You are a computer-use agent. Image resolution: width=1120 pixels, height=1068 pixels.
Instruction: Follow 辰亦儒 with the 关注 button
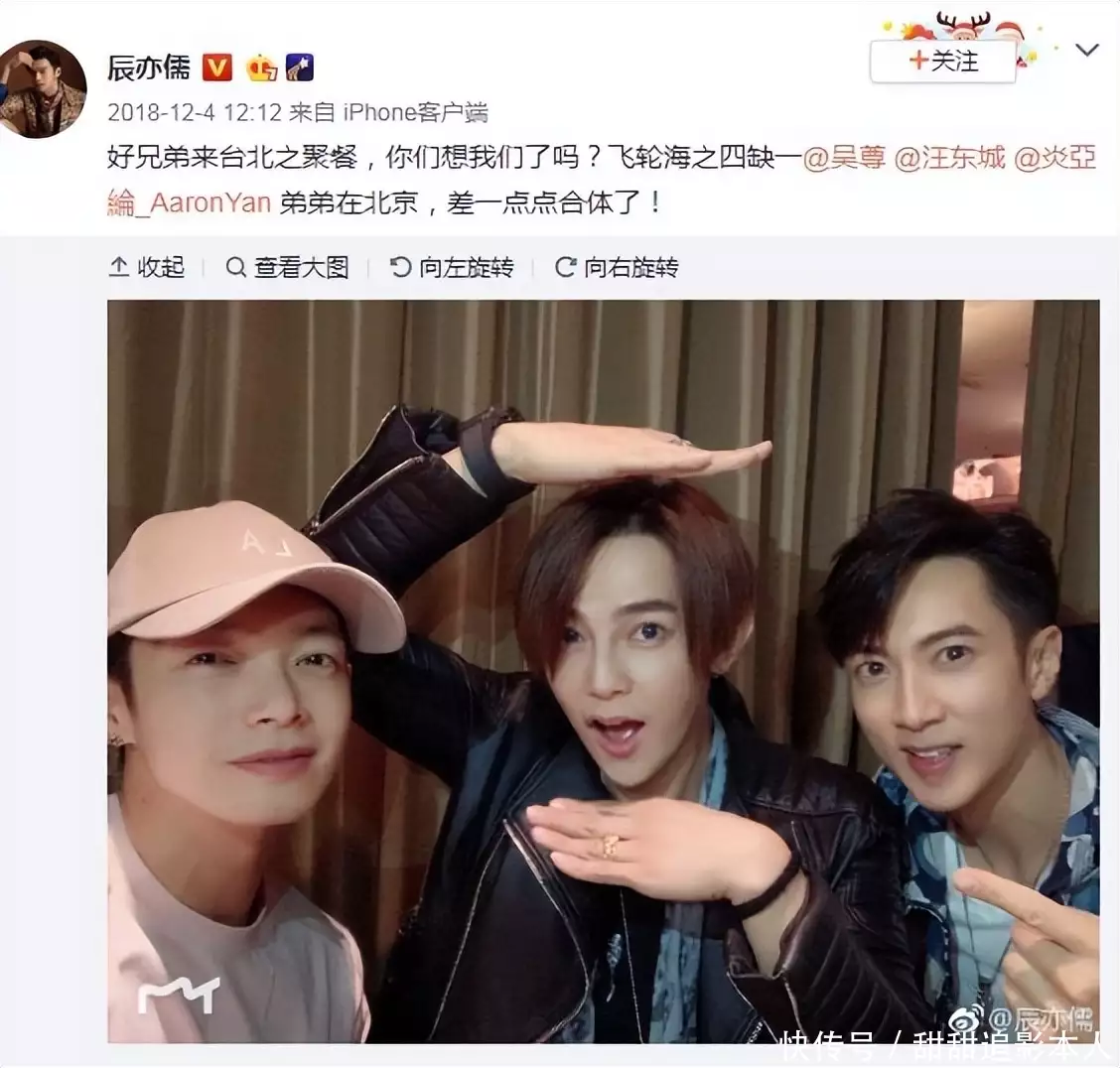942,63
